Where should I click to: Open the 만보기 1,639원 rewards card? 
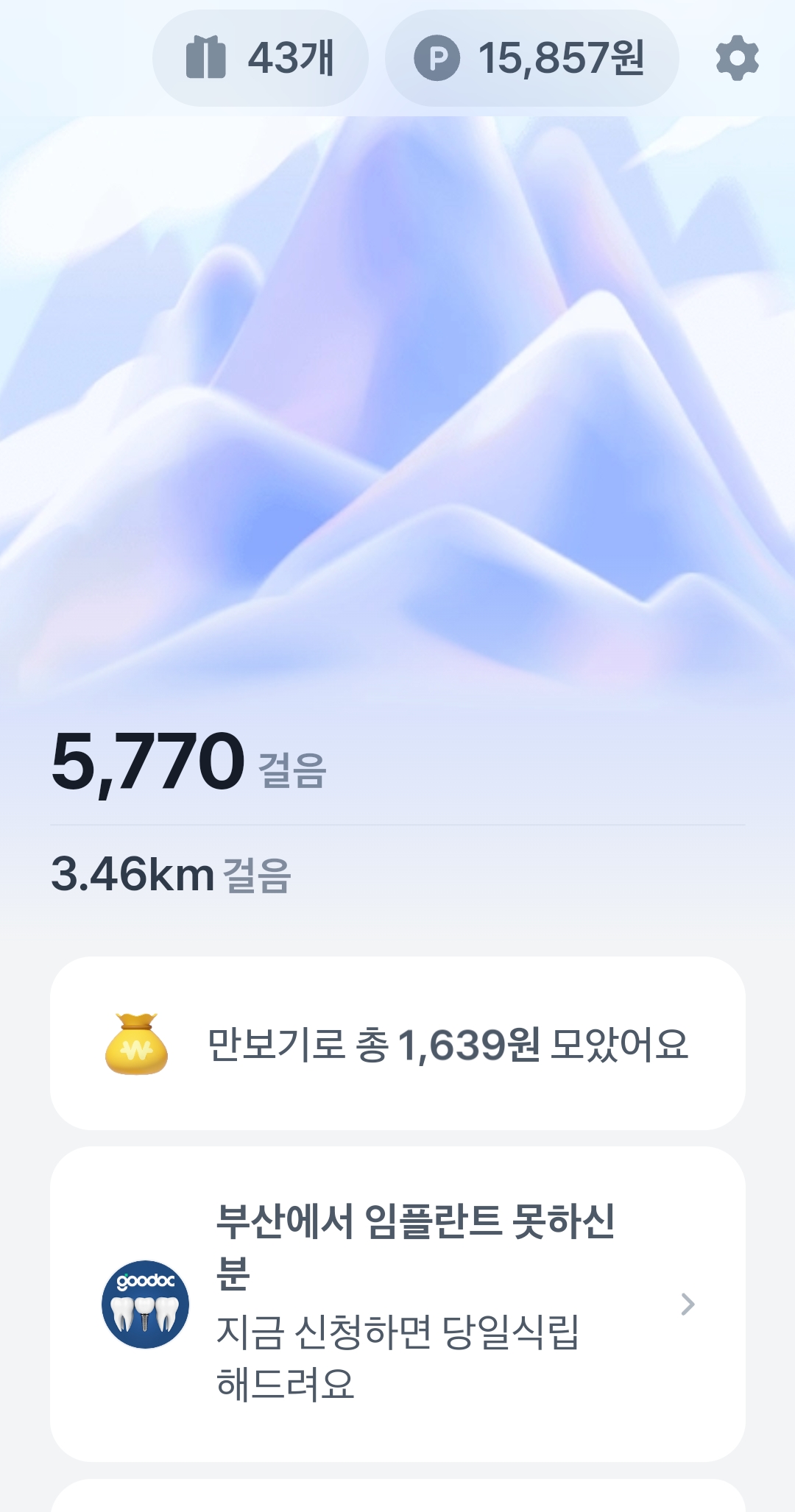(397, 1043)
